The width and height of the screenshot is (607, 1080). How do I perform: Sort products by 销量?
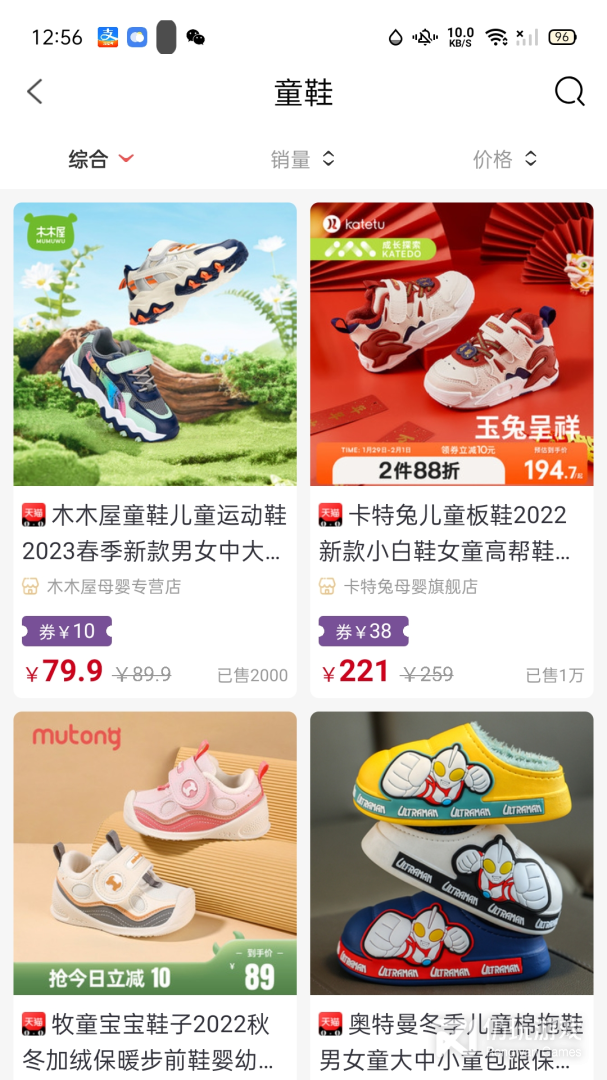(x=302, y=159)
